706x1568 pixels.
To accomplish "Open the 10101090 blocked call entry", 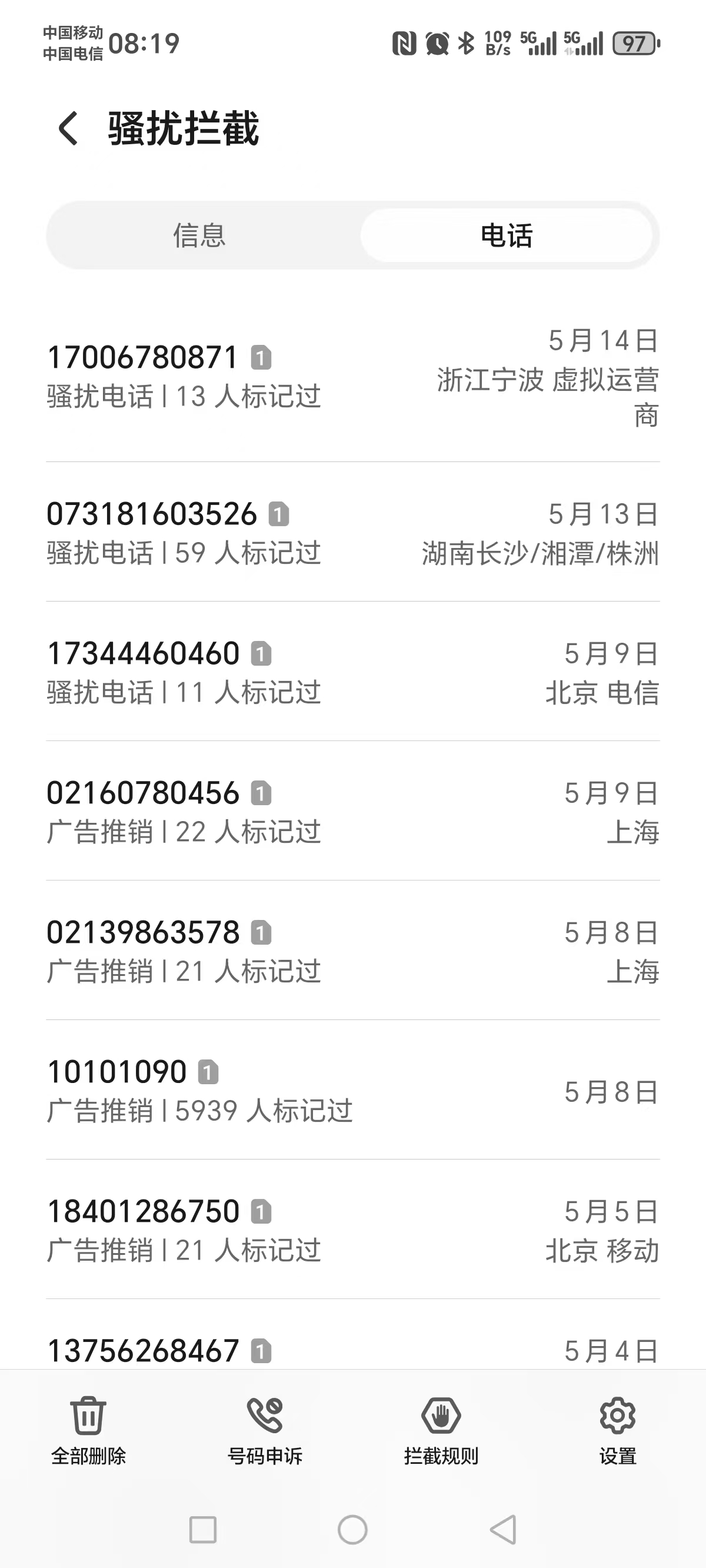I will click(x=353, y=1089).
